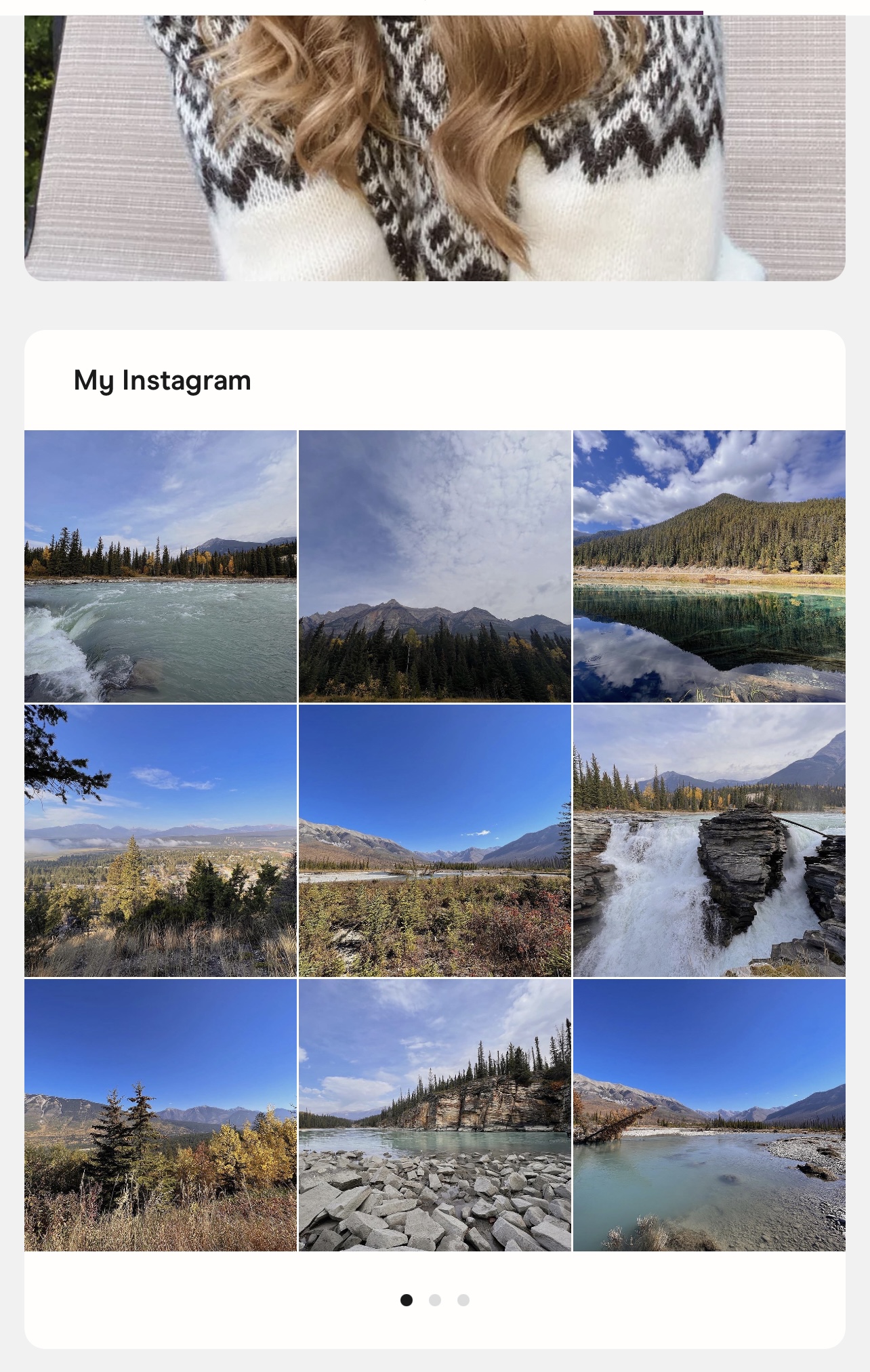Go to the second Instagram page dot
The width and height of the screenshot is (870, 1372).
tap(435, 1300)
